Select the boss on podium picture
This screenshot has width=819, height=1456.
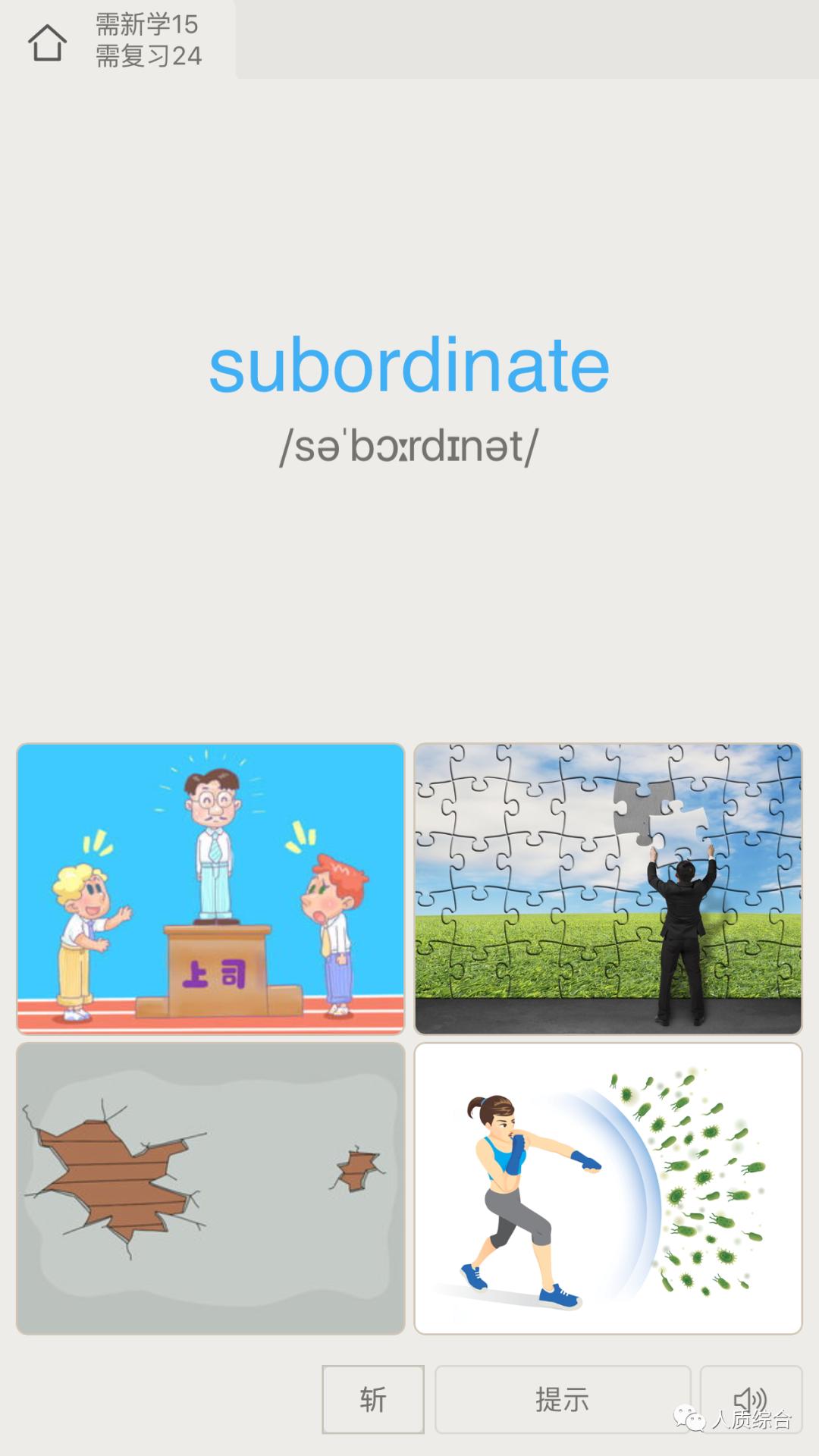point(211,888)
